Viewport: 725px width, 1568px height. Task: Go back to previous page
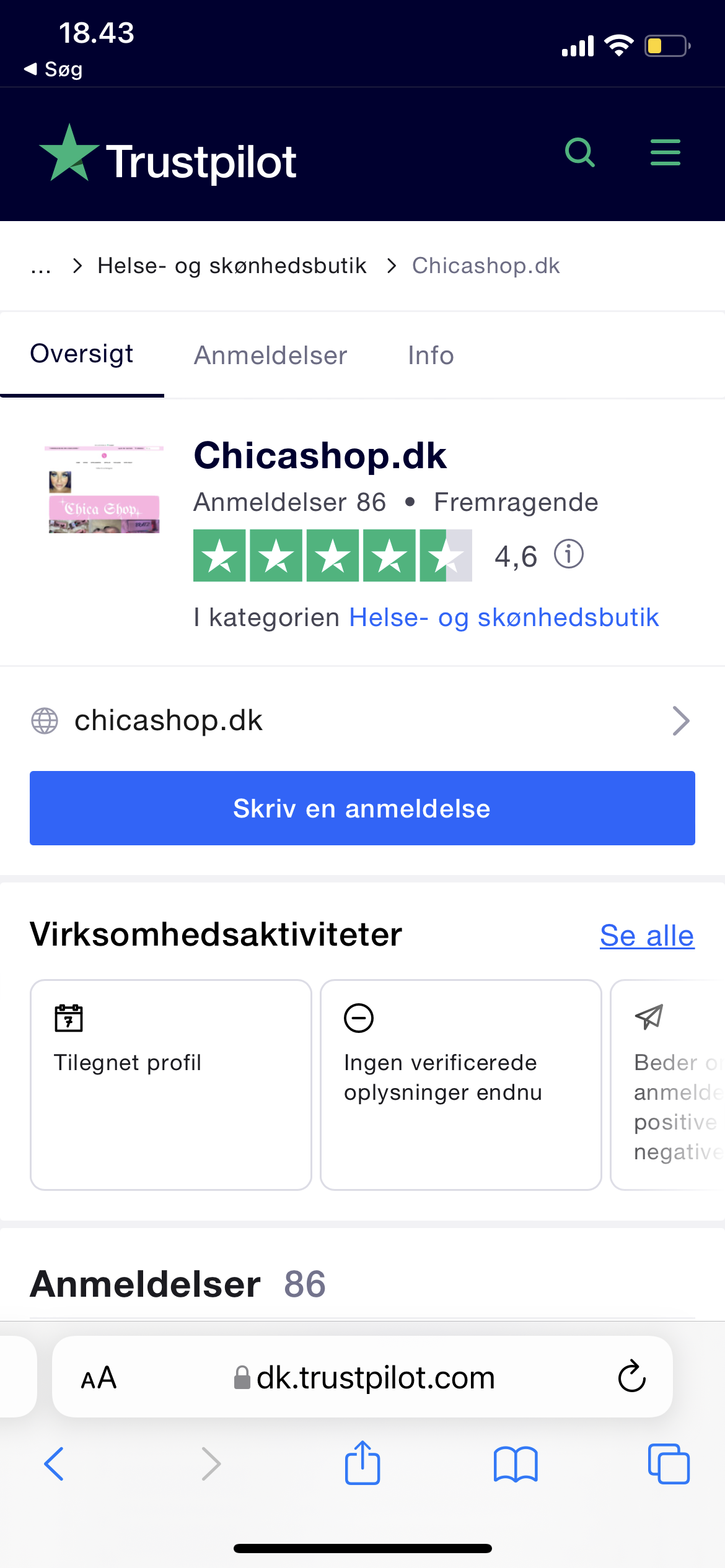55,1464
